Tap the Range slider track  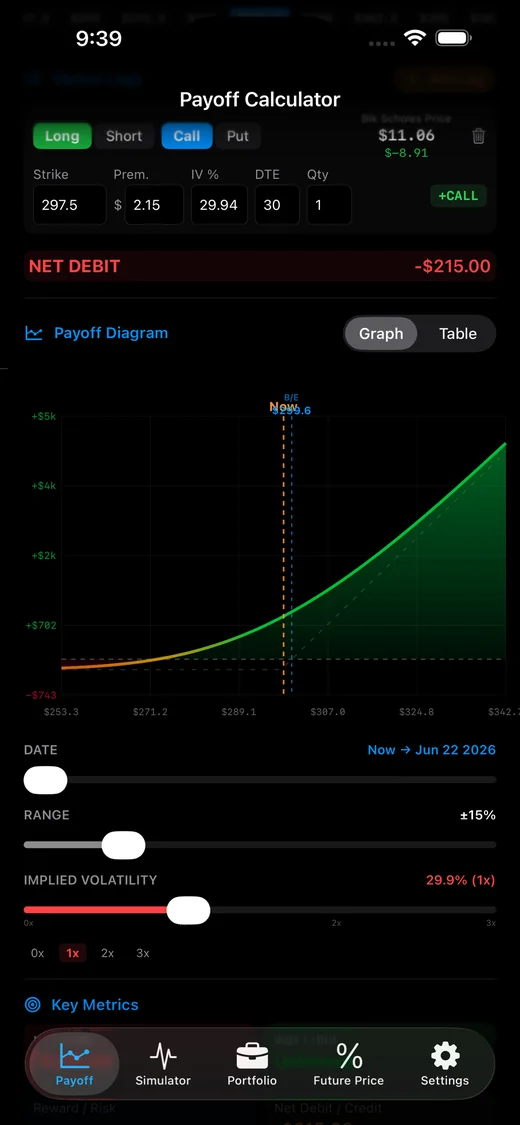click(260, 845)
